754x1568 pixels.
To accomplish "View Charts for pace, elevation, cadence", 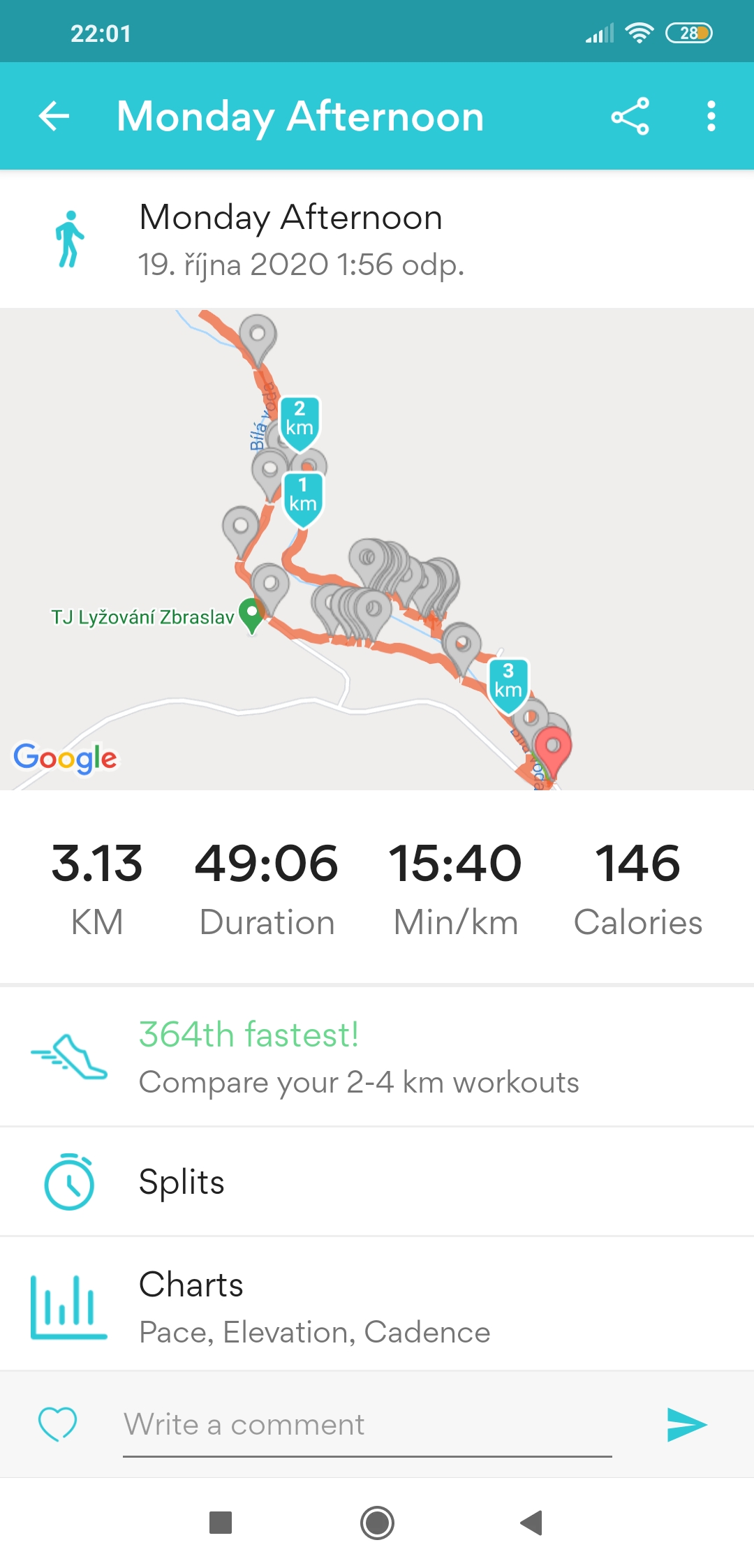I will [377, 1304].
